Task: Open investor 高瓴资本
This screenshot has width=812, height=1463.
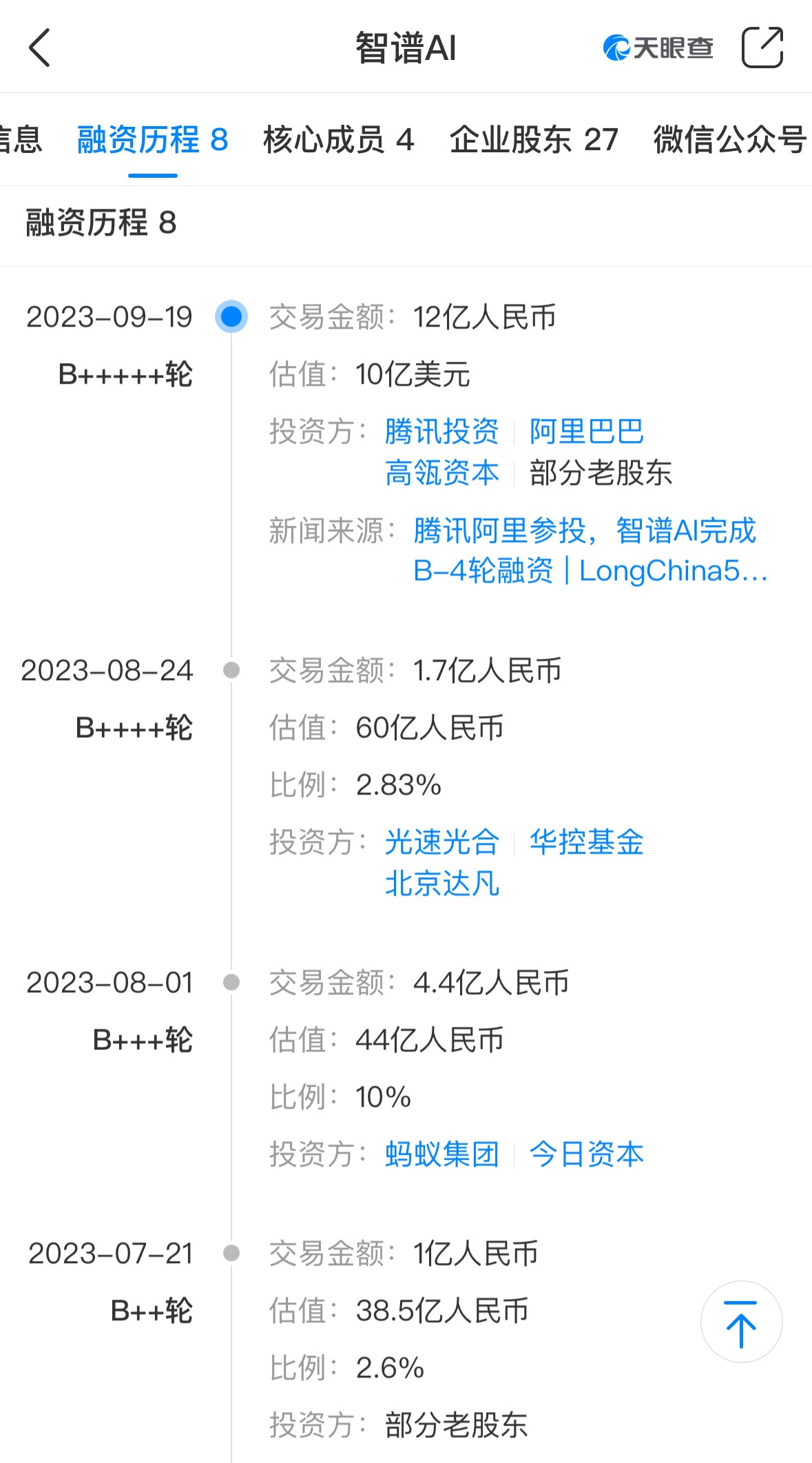Action: [x=442, y=473]
